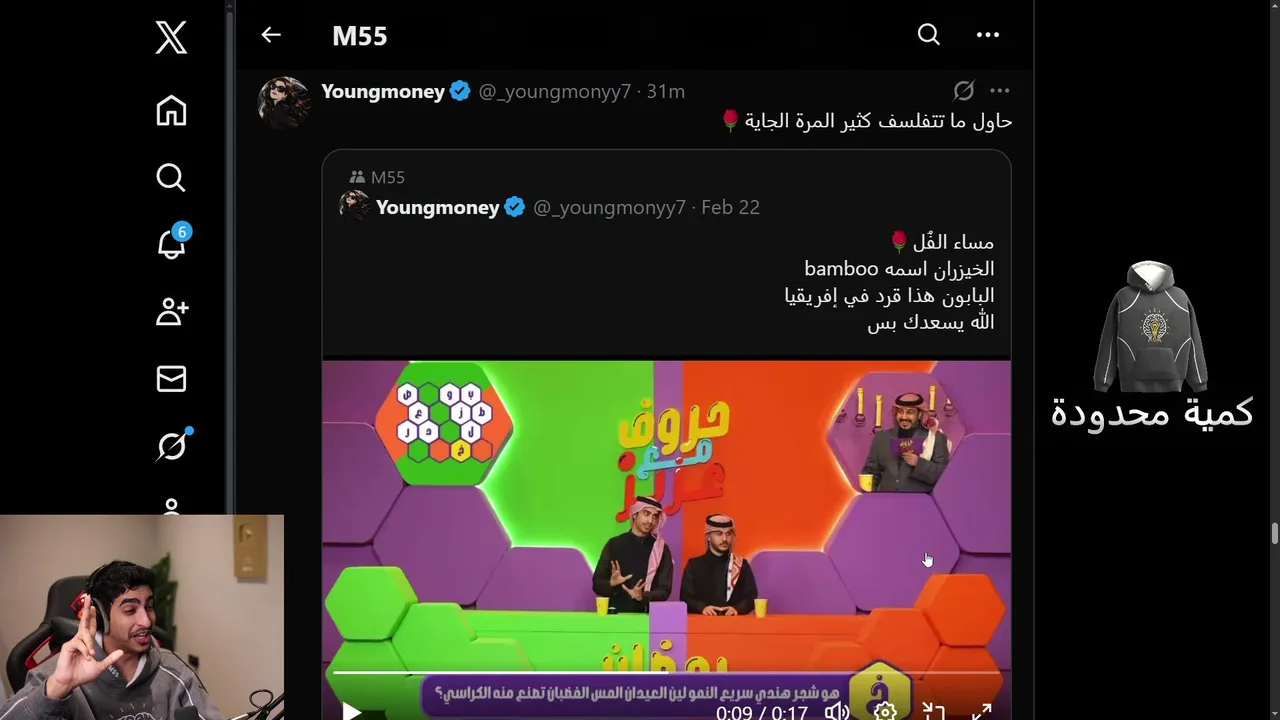Image resolution: width=1280 pixels, height=720 pixels.
Task: Open Explore search in sidebar
Action: pyautogui.click(x=171, y=177)
